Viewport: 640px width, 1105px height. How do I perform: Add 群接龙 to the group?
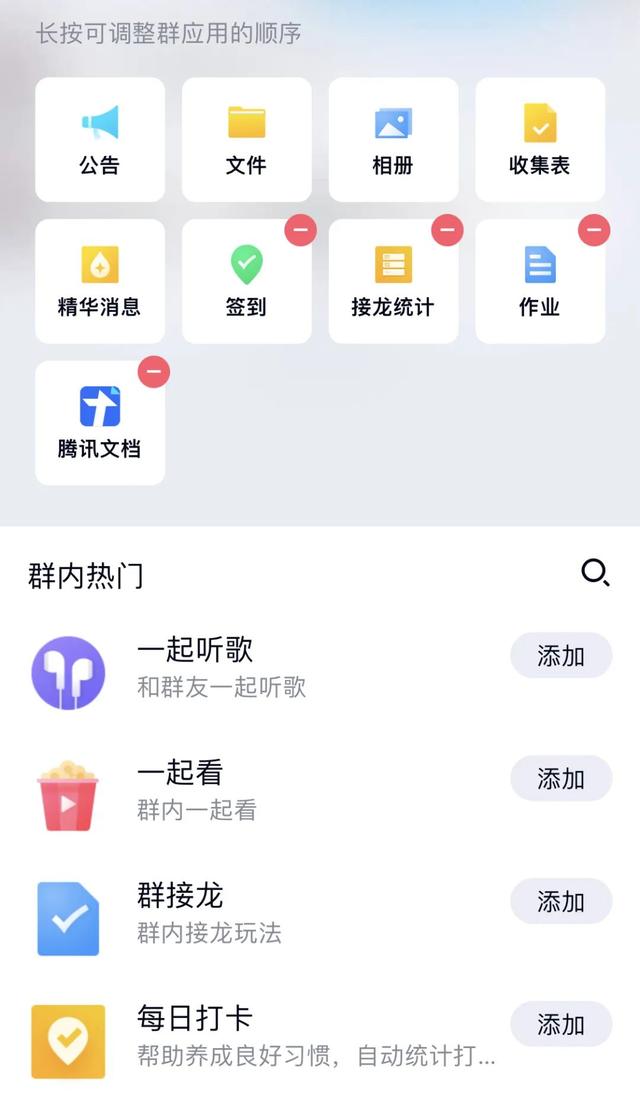pos(561,902)
